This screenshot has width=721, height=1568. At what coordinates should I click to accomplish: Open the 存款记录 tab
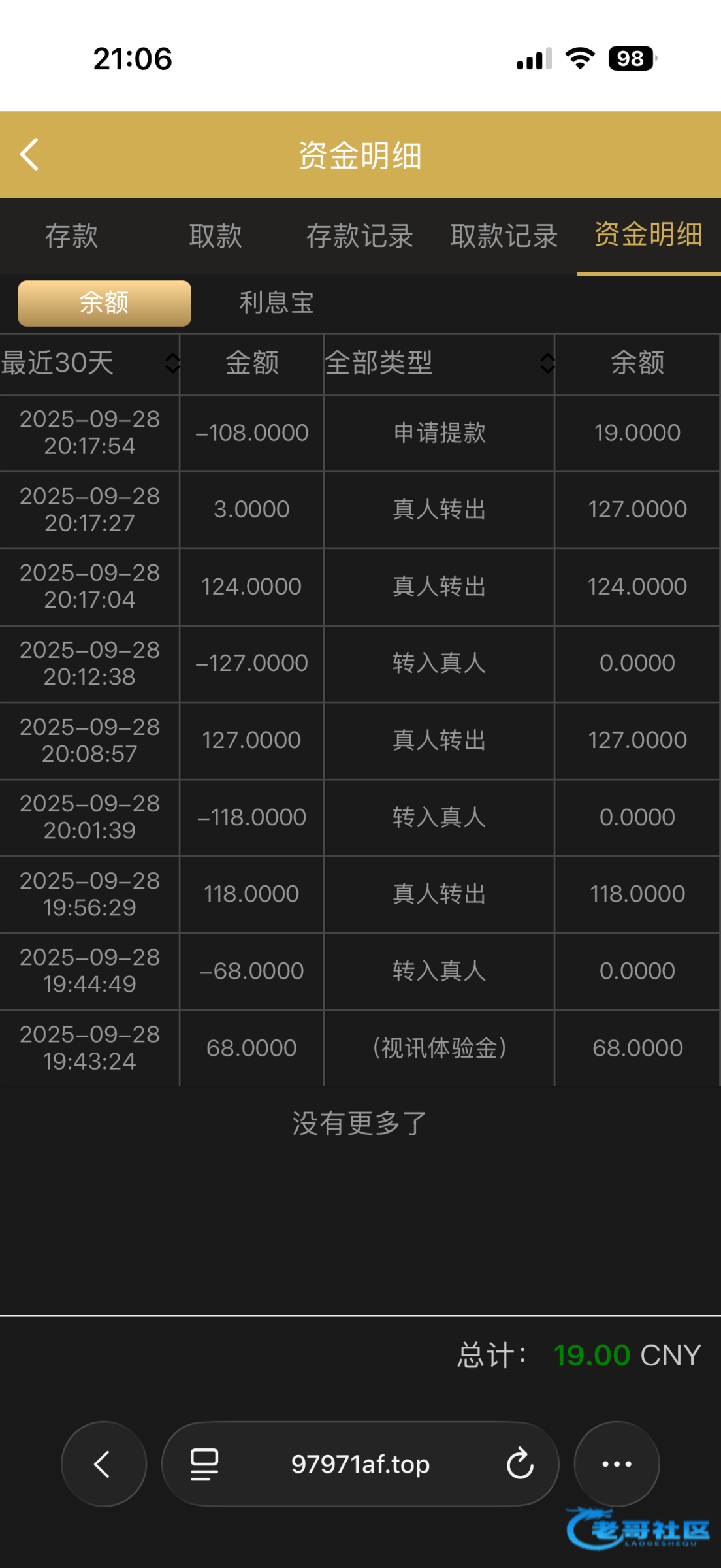360,236
